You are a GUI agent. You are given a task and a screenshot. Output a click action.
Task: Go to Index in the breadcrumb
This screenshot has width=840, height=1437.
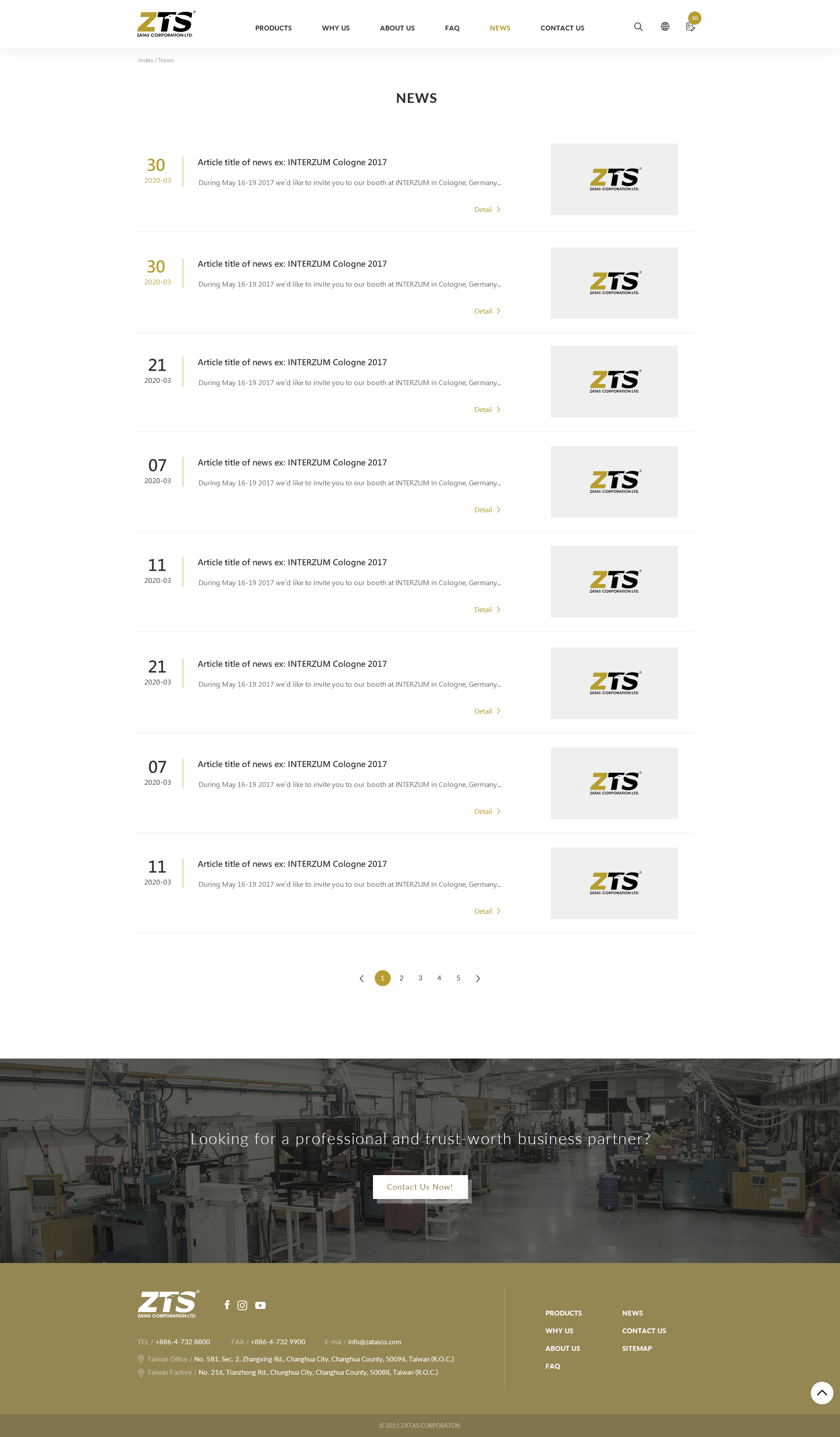pos(145,61)
